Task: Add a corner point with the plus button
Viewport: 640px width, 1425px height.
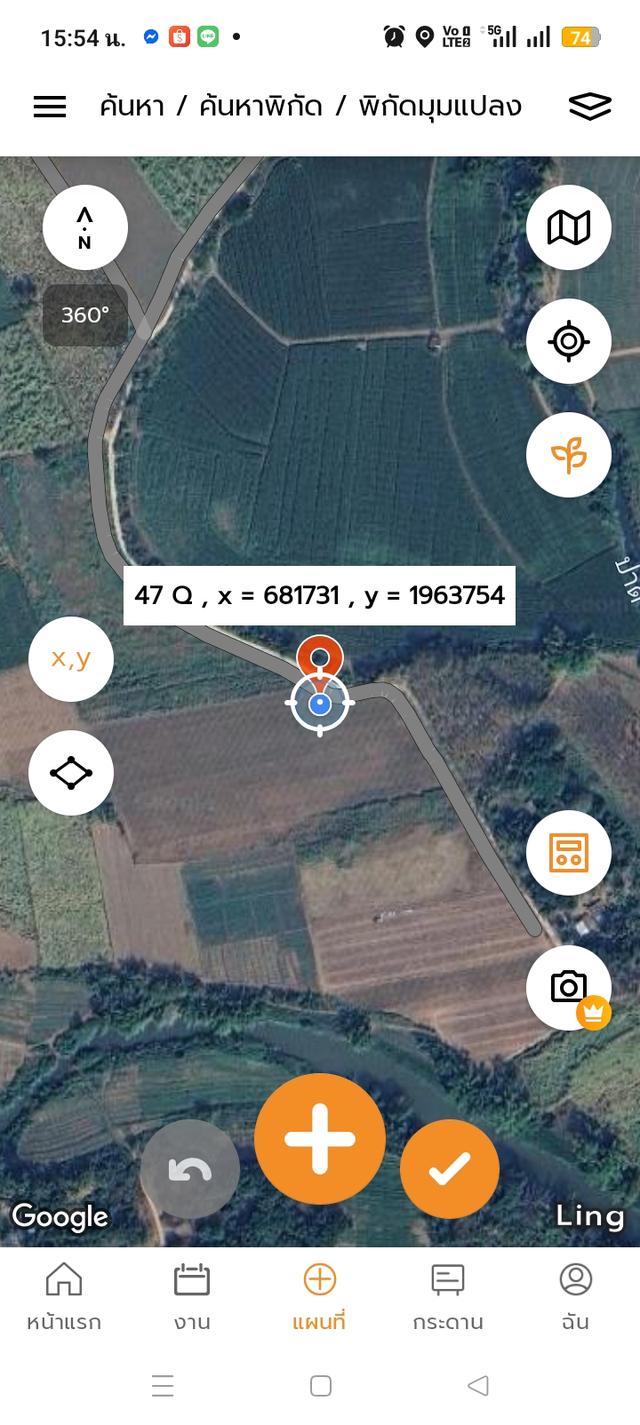Action: click(320, 1139)
